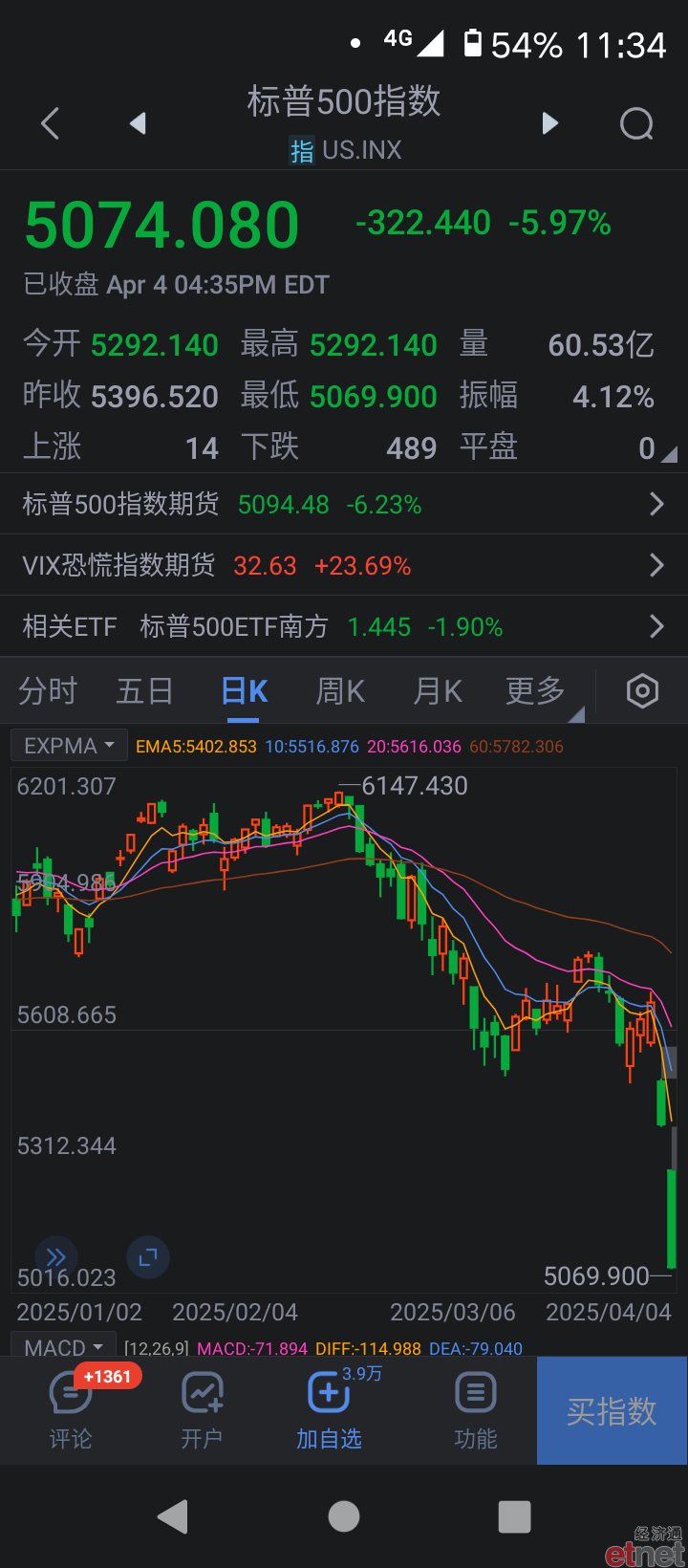Image resolution: width=688 pixels, height=1568 pixels.
Task: Open the 相关ETF 标普500ETF南方 row
Action: click(x=344, y=626)
